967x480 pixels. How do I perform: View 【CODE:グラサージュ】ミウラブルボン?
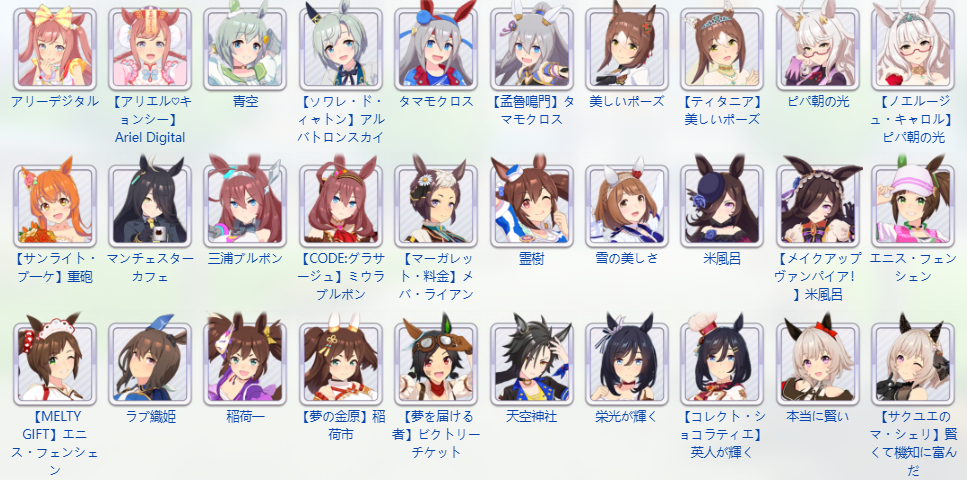[341, 205]
